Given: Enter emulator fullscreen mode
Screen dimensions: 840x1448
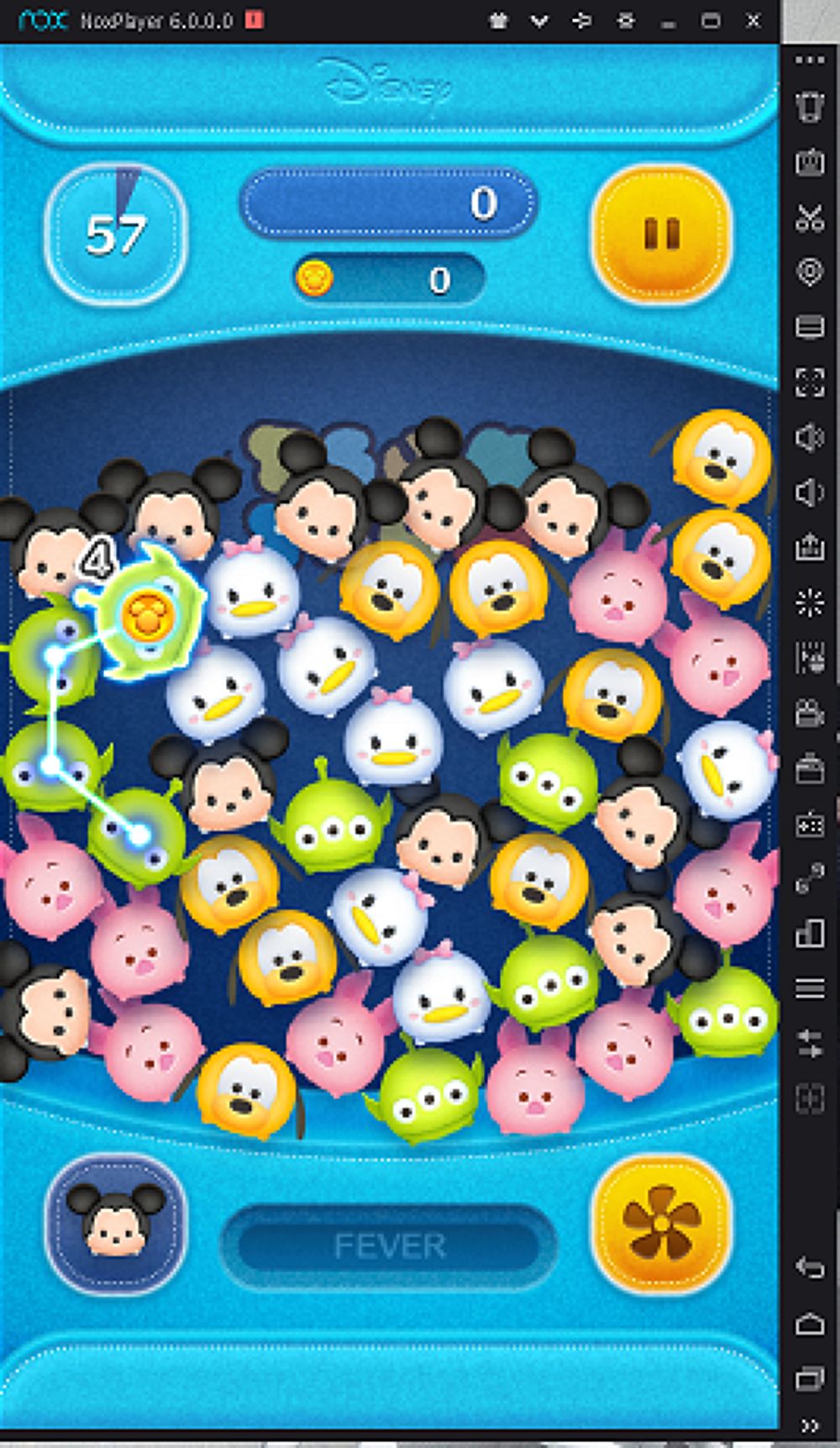Looking at the screenshot, I should click(810, 382).
